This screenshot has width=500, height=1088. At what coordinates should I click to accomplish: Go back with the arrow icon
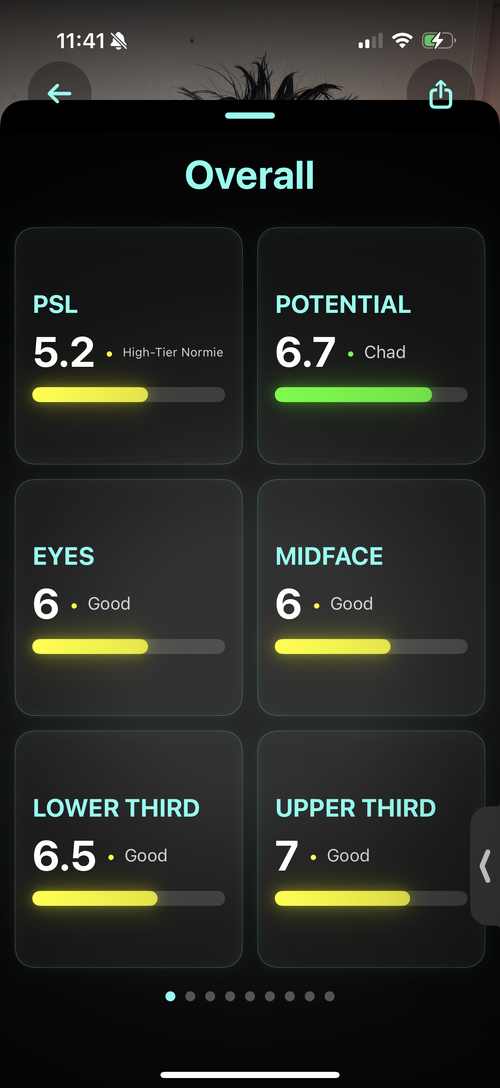pos(60,93)
